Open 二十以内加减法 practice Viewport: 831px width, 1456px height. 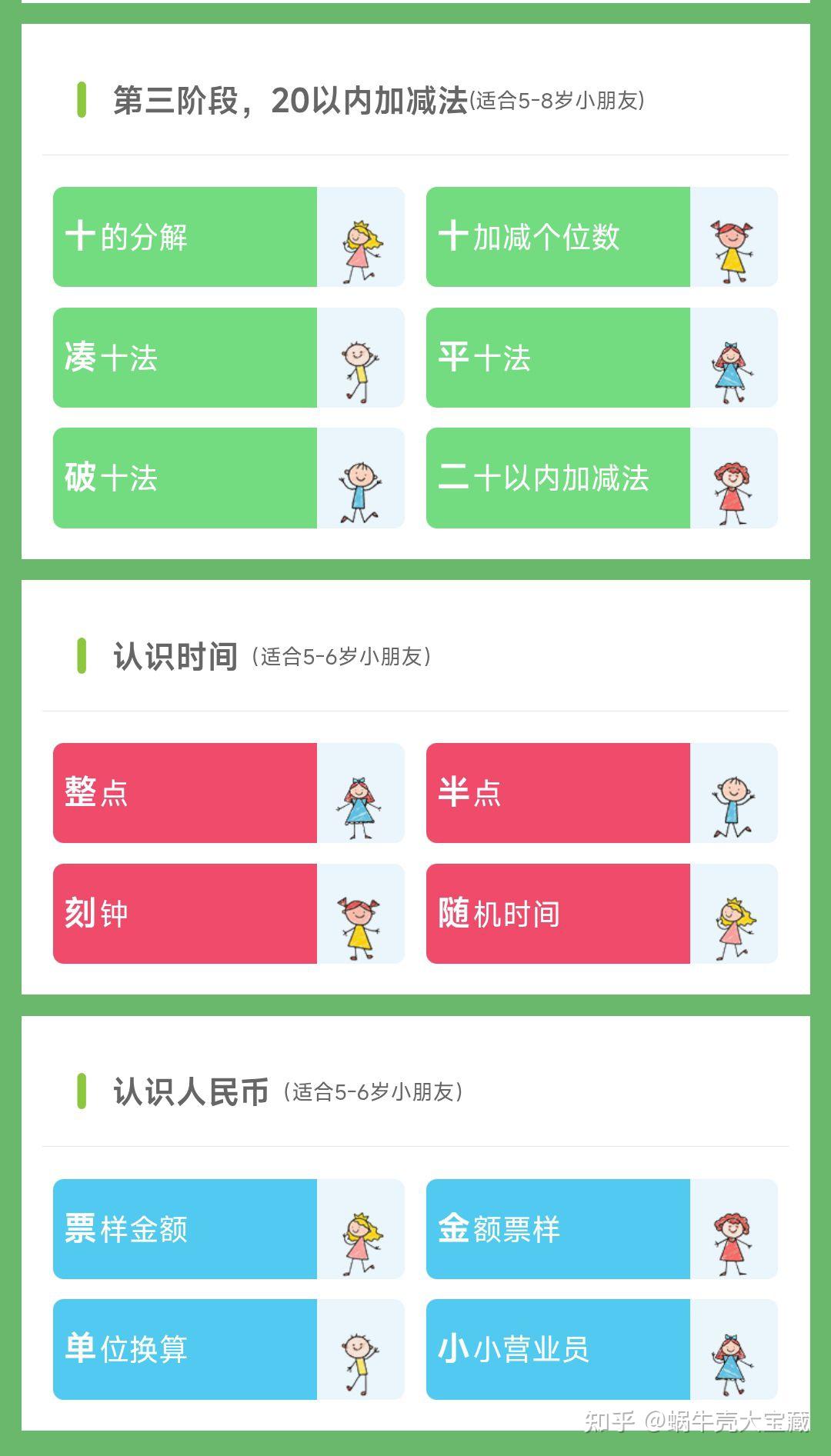558,478
